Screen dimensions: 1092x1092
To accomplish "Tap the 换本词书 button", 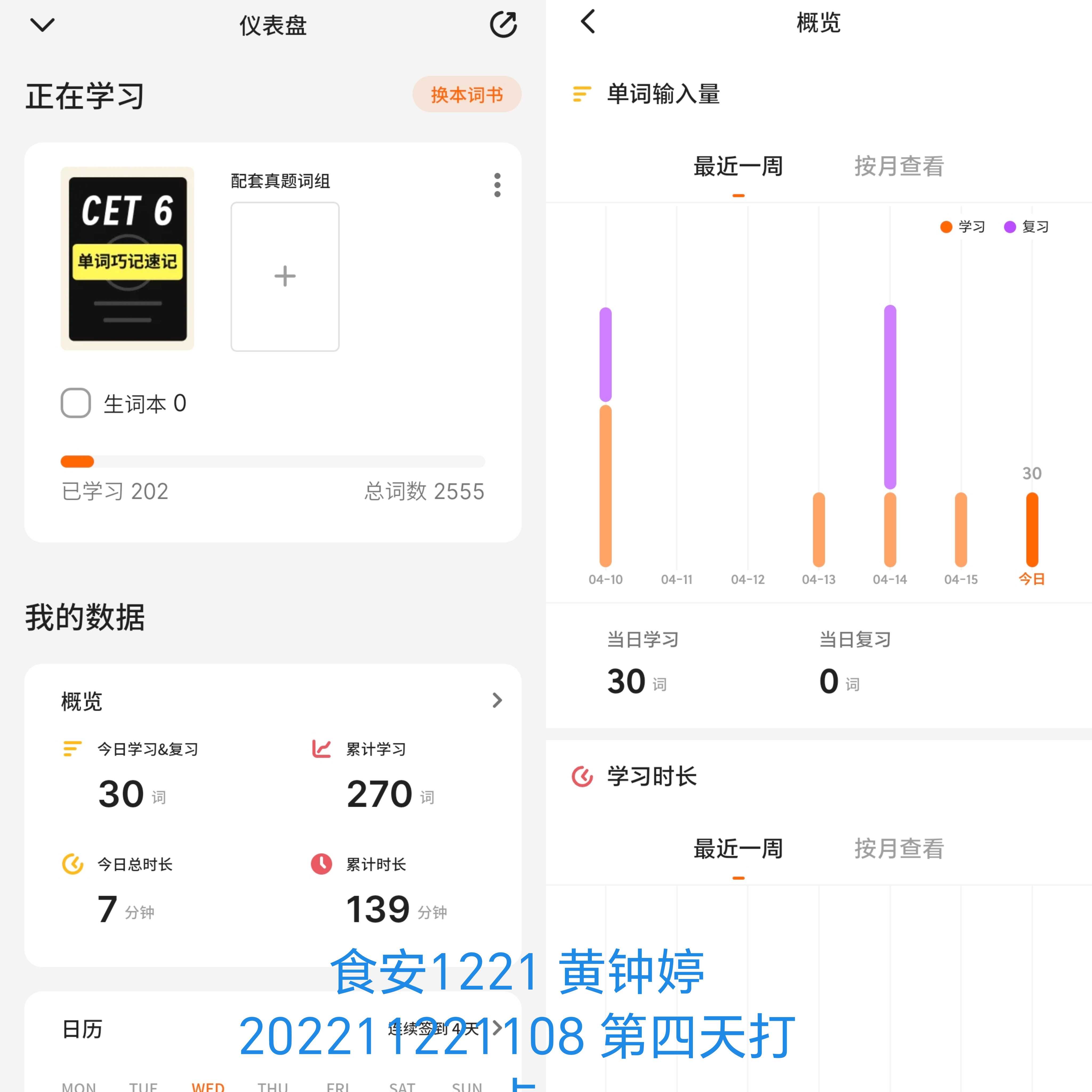I will pyautogui.click(x=467, y=94).
